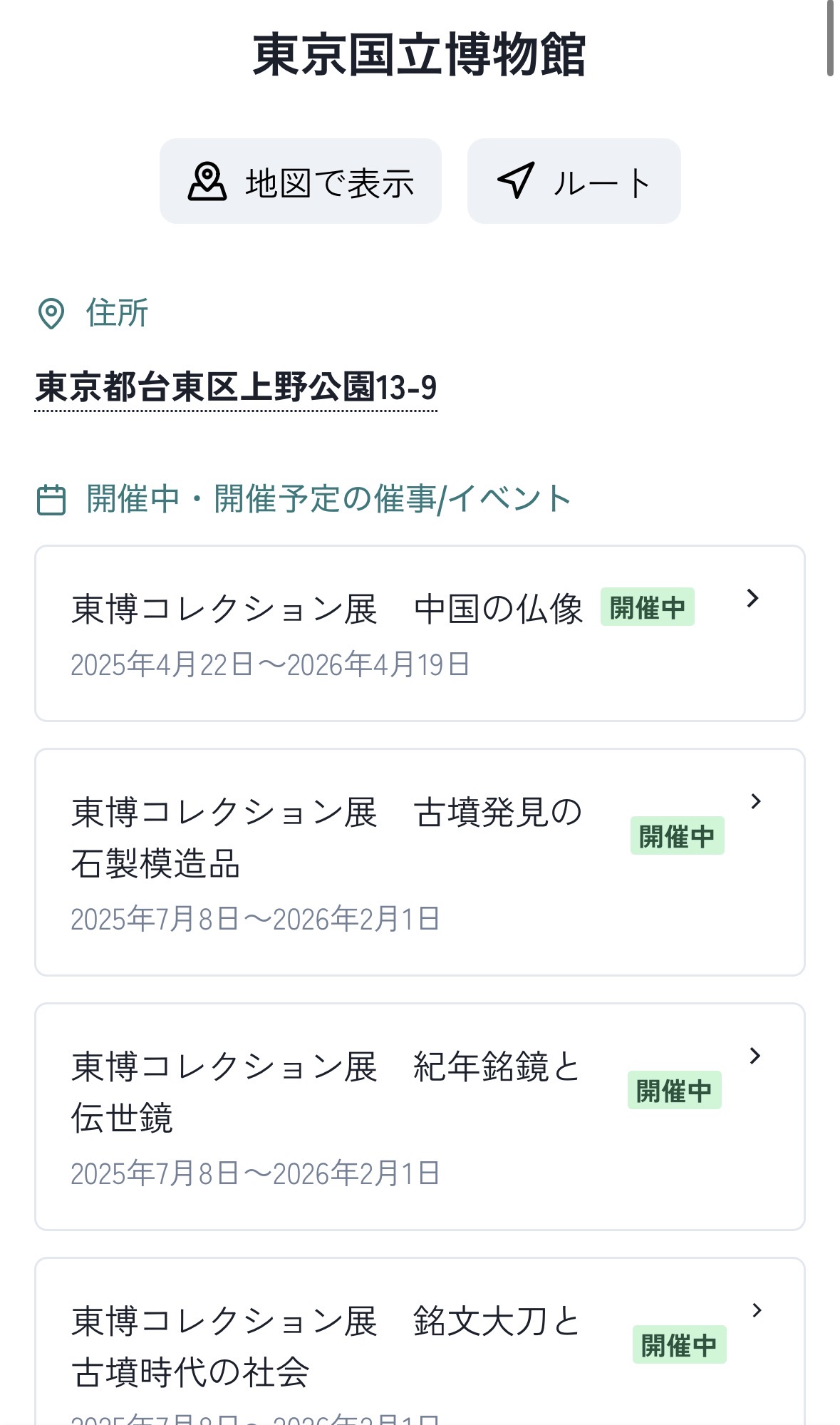Viewport: 840px width, 1425px height.
Task: Click the map pin icon beside 地図で表示
Action: pyautogui.click(x=206, y=181)
